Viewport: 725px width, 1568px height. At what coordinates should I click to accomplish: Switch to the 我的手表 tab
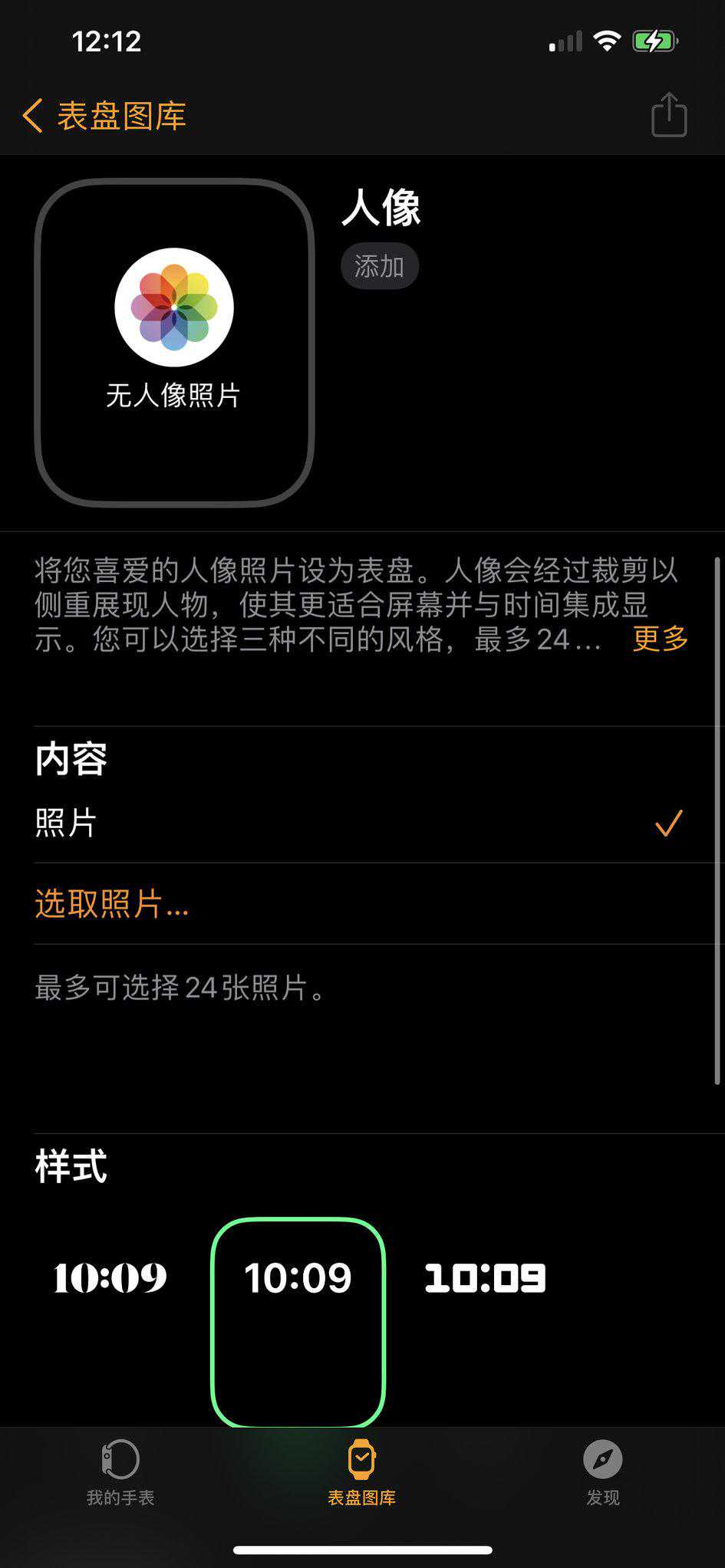point(120,1472)
